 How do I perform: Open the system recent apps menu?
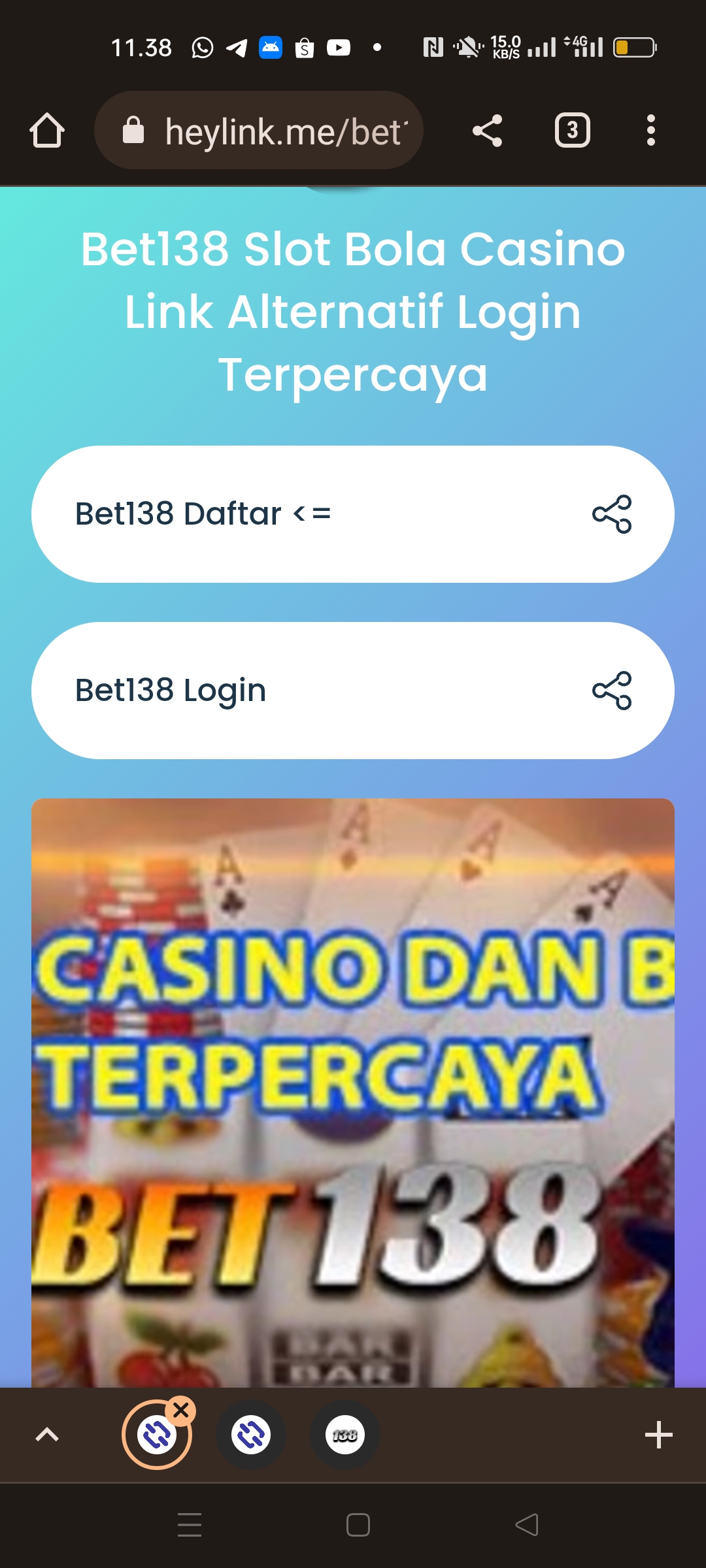190,1525
